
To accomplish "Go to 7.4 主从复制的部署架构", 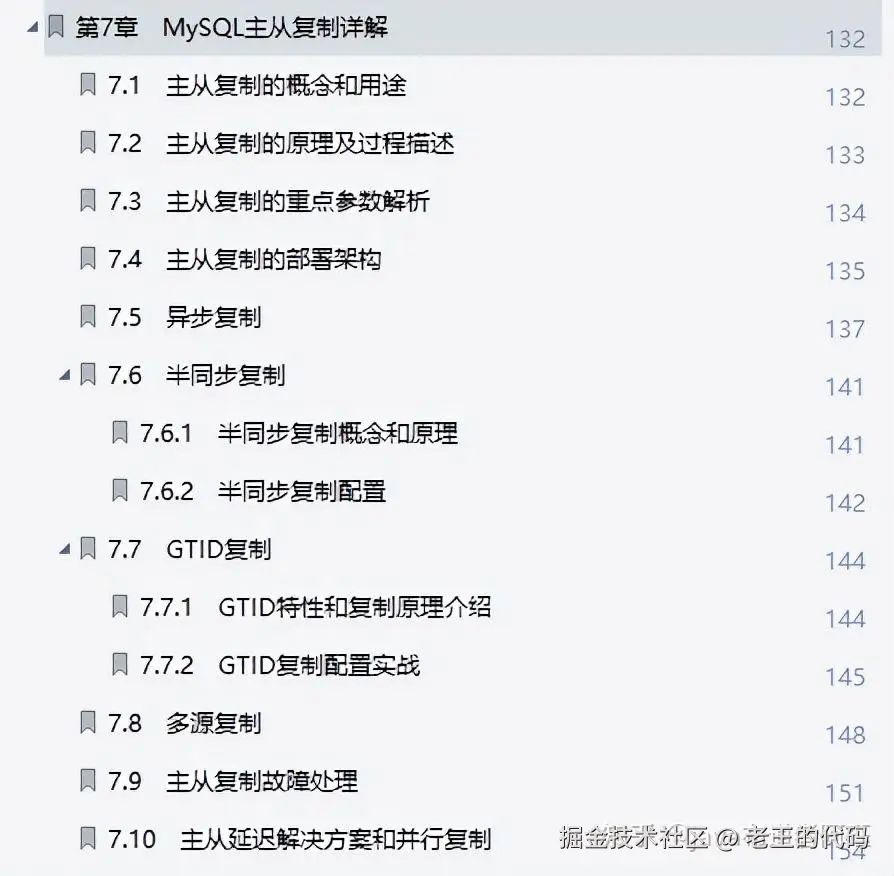I will (272, 260).
